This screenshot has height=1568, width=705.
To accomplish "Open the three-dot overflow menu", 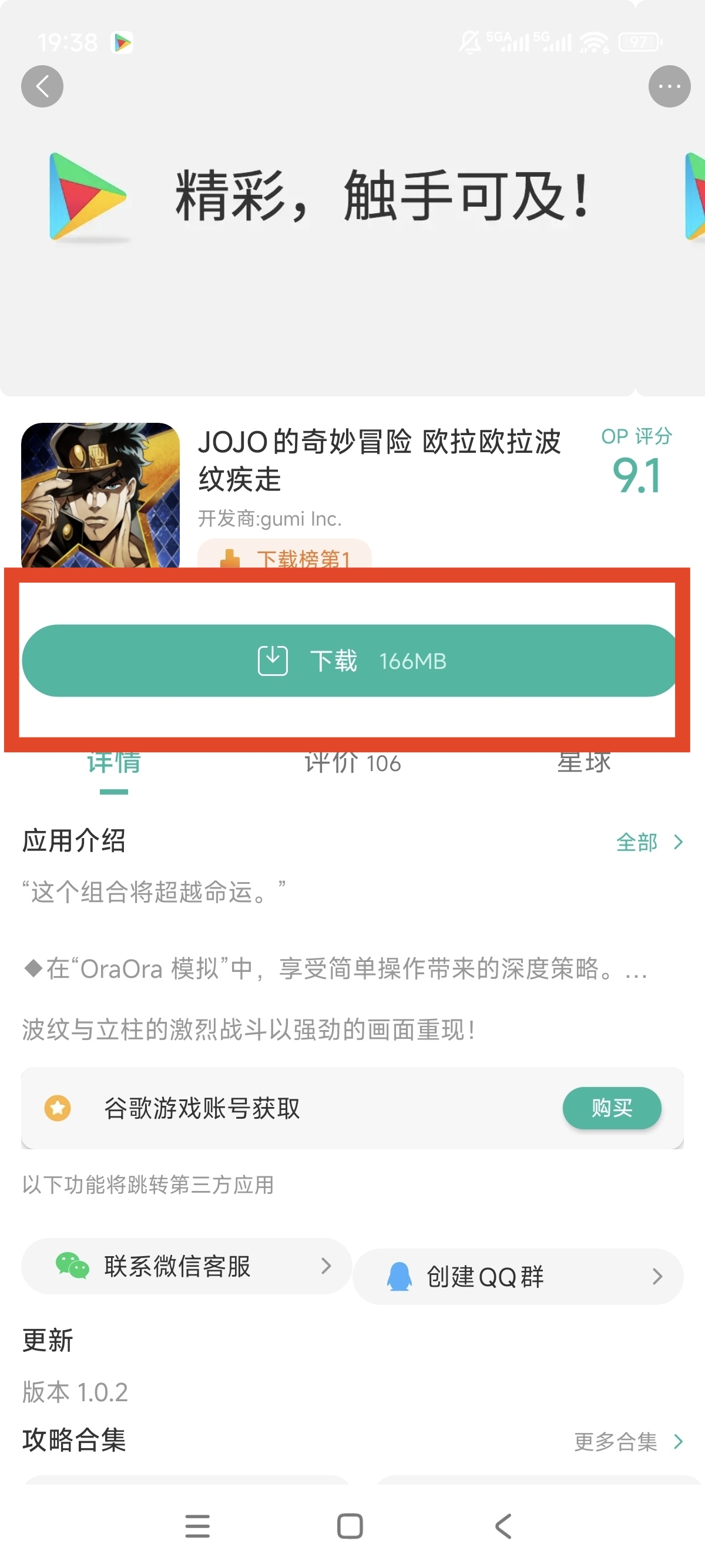I will 669,86.
